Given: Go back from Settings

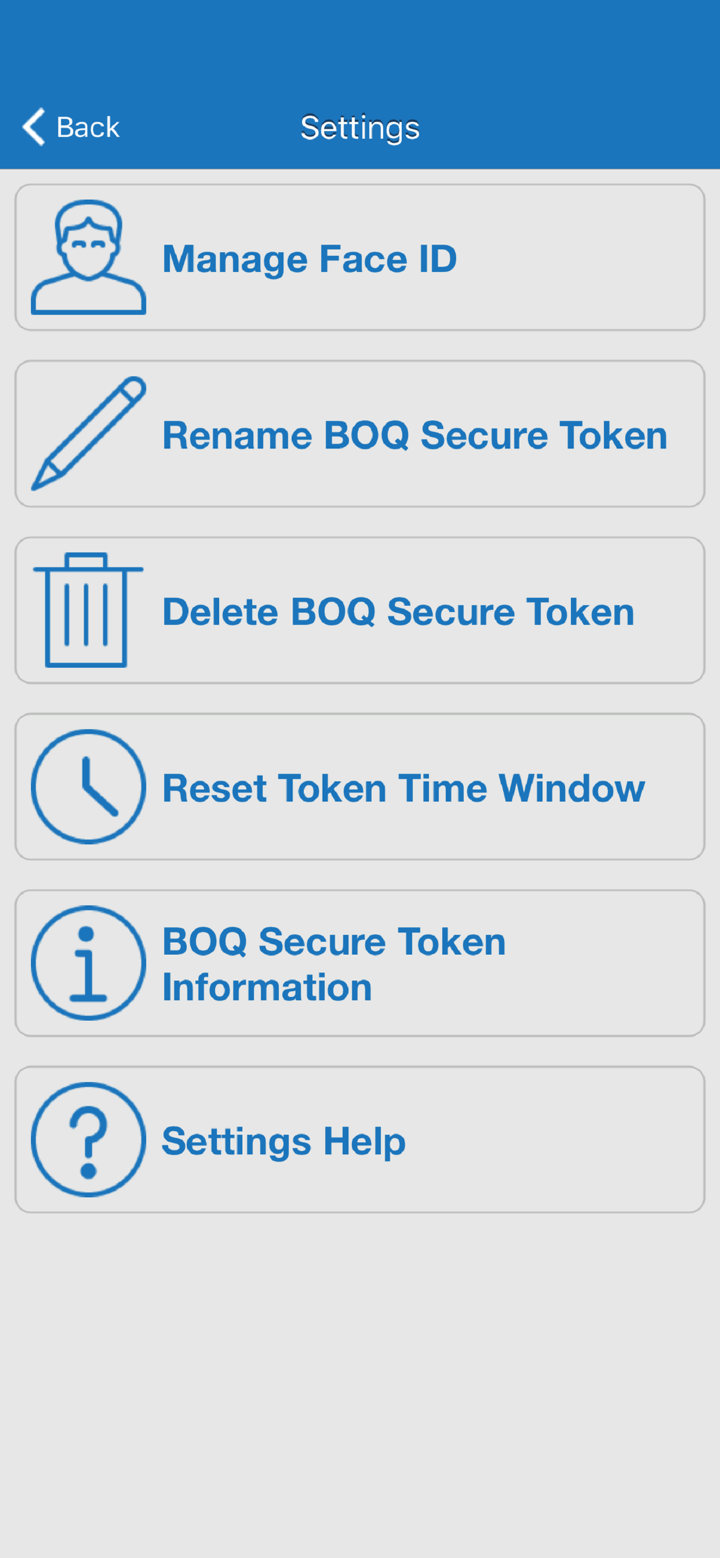Looking at the screenshot, I should 70,127.
